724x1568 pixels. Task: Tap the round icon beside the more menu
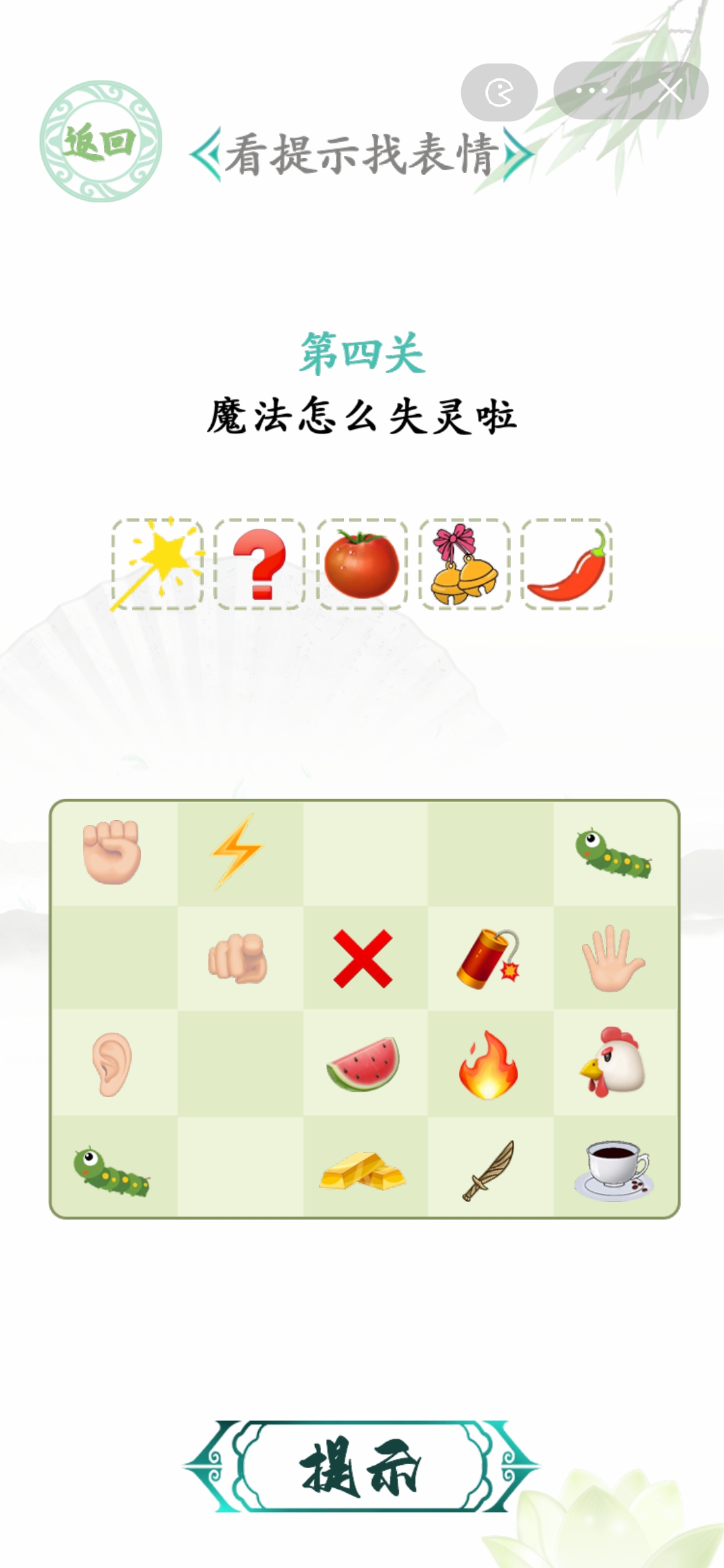(499, 92)
